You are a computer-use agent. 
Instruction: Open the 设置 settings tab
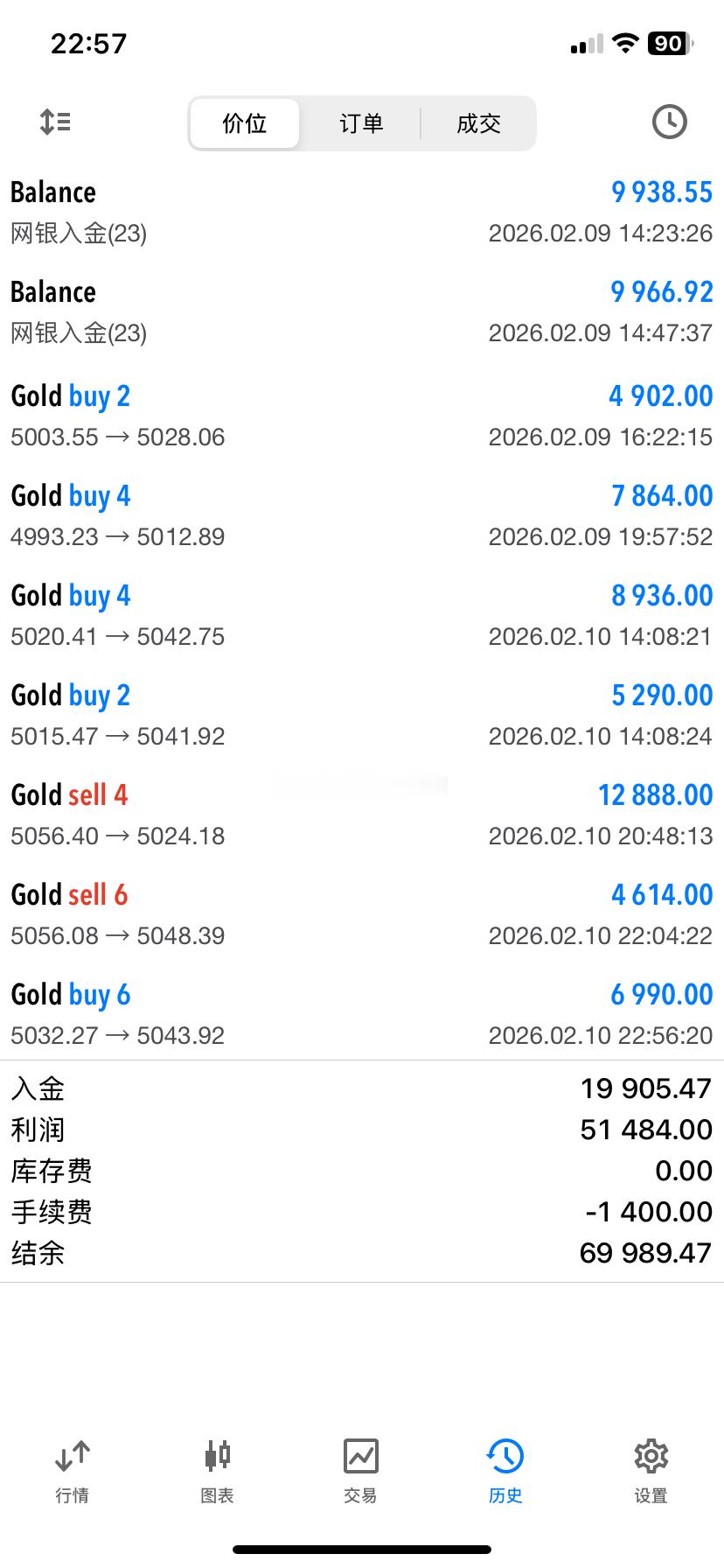click(651, 1472)
